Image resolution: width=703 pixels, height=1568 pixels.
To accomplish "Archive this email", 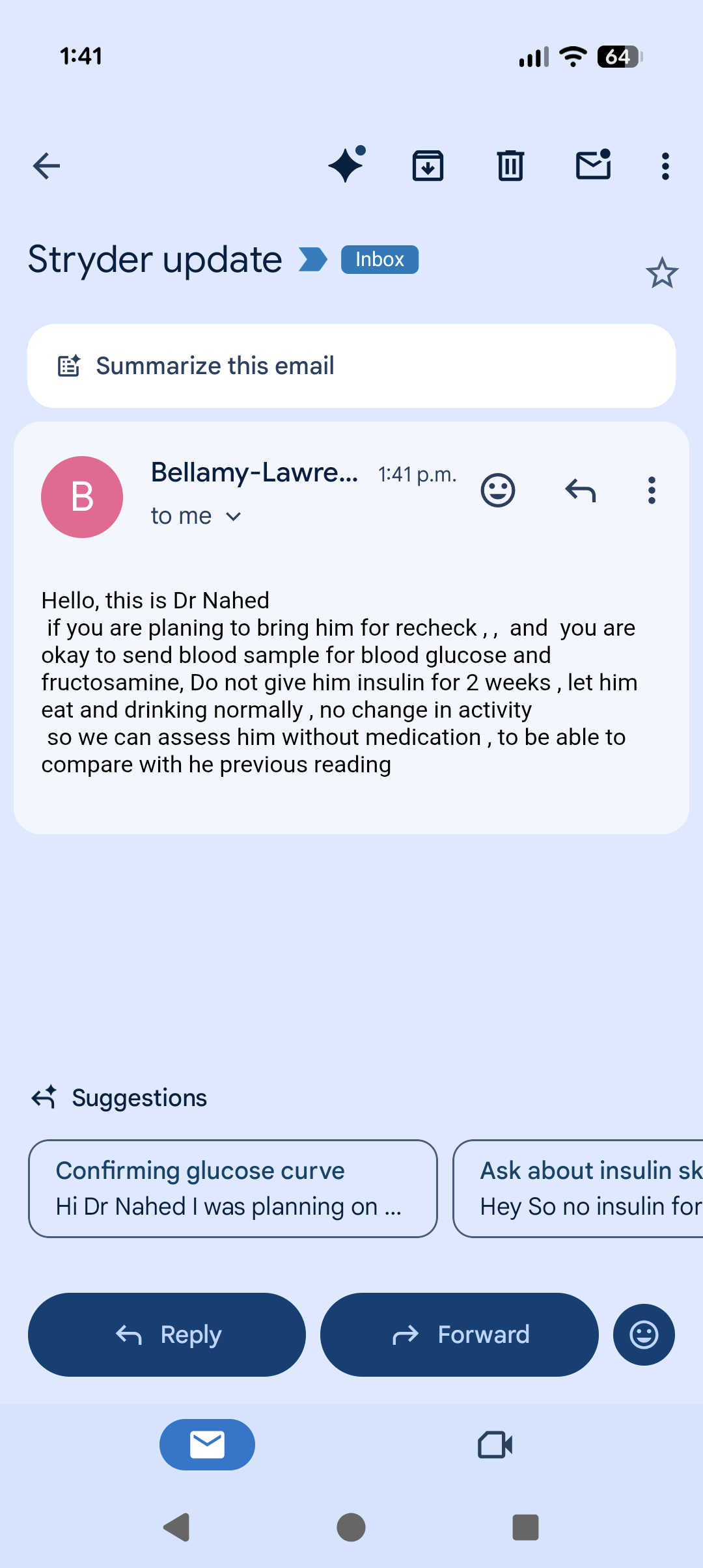I will coord(428,166).
